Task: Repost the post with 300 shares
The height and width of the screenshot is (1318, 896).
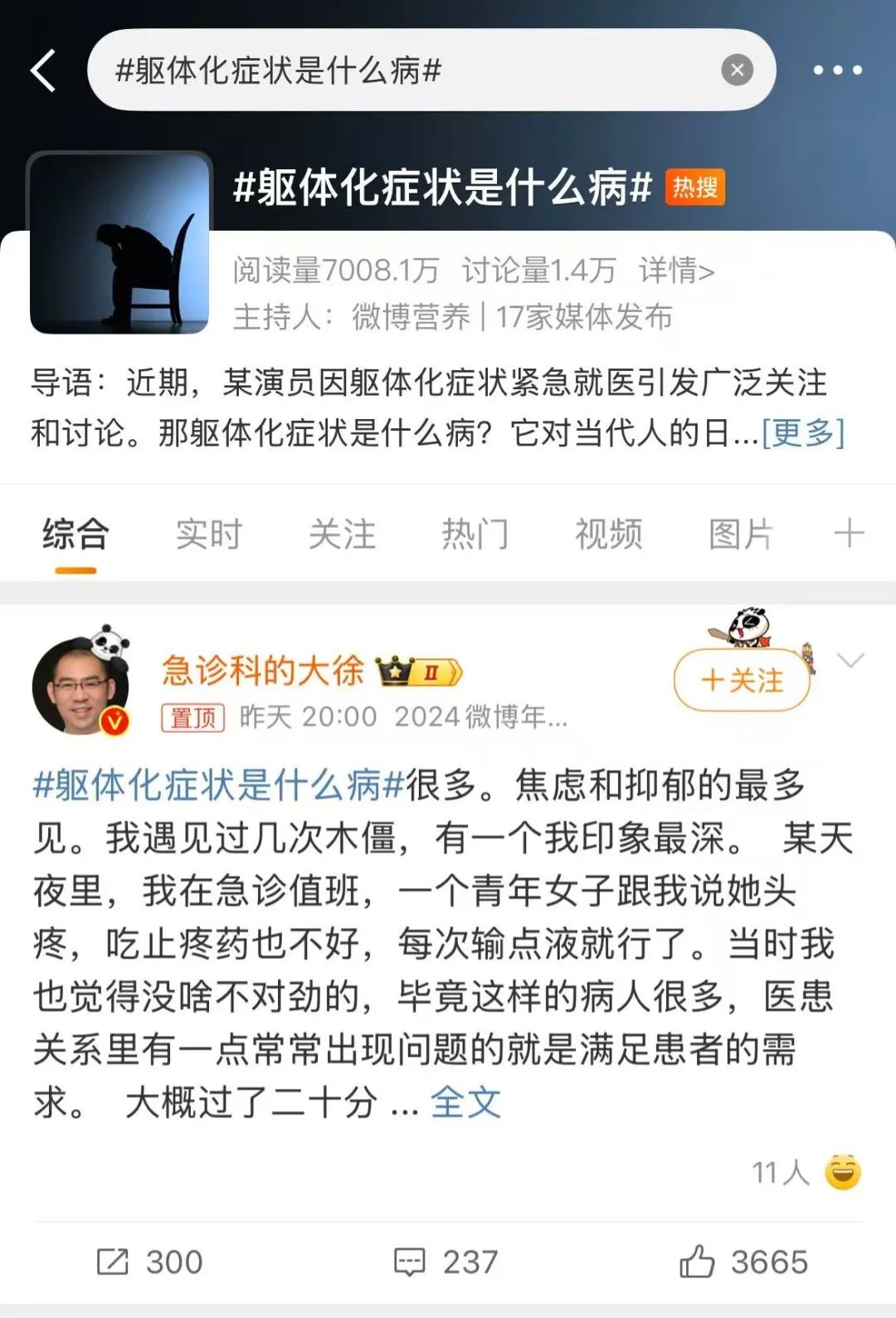Action: pos(149,1262)
